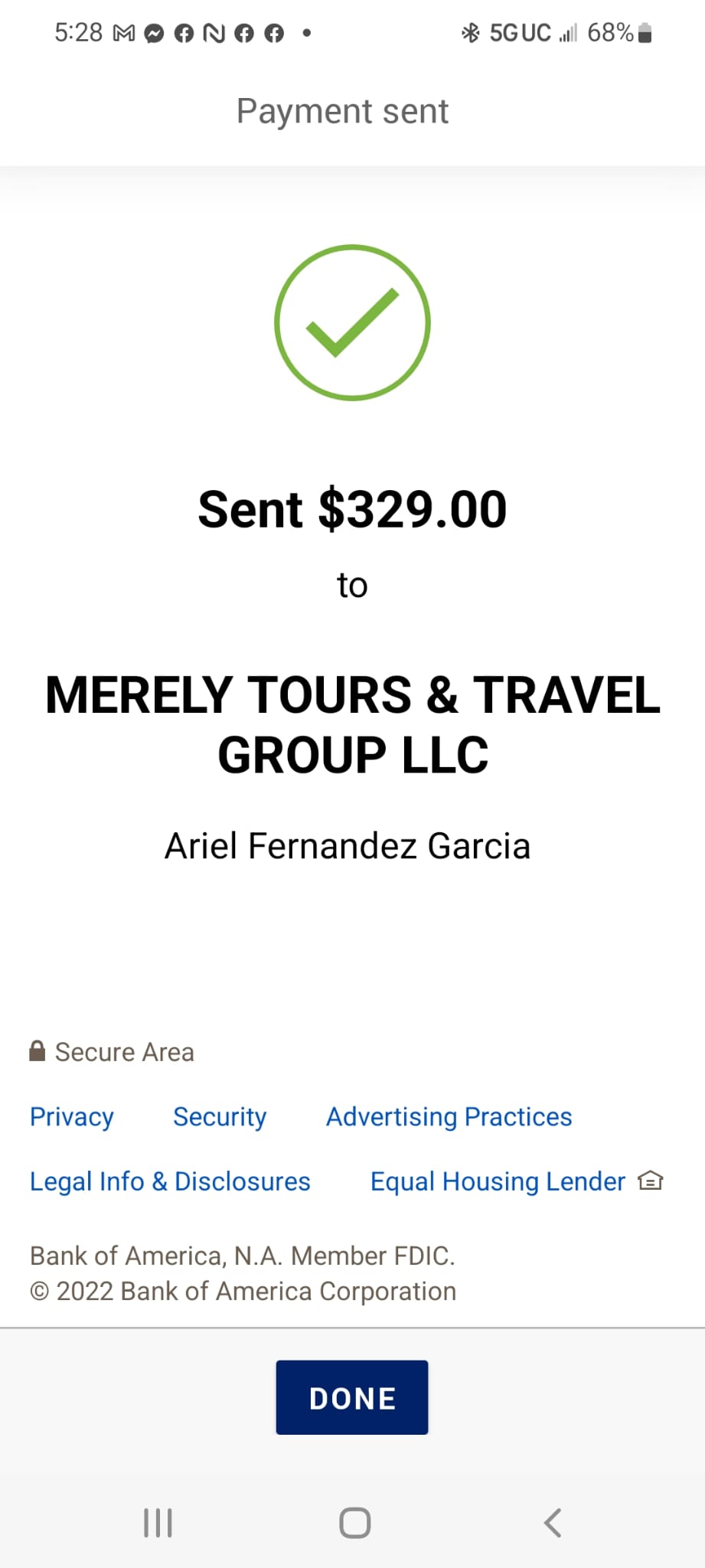This screenshot has height=1568, width=705.
Task: Go back with the system back button
Action: [x=553, y=1523]
